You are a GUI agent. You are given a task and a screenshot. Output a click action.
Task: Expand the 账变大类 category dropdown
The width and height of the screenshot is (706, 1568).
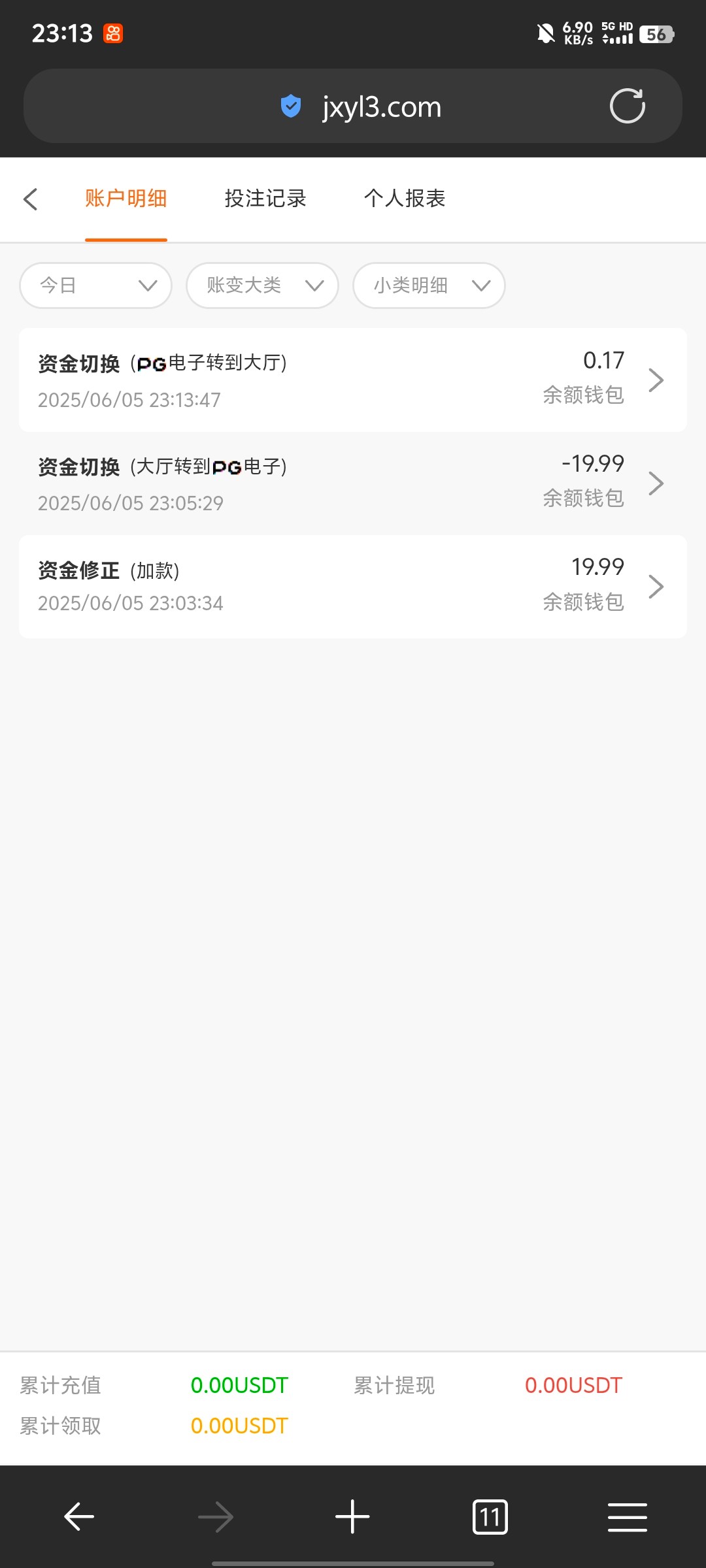click(x=261, y=285)
